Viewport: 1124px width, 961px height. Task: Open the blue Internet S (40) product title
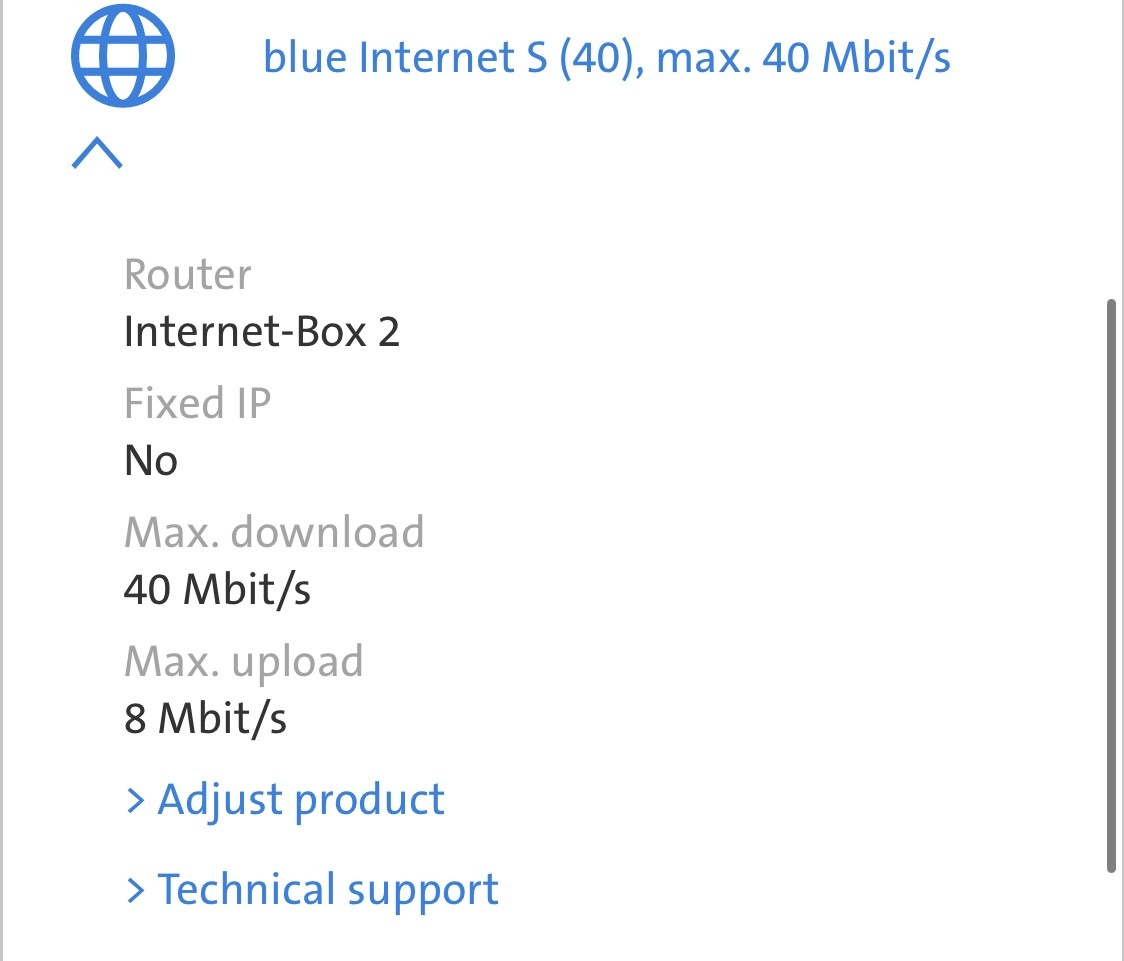[x=606, y=58]
